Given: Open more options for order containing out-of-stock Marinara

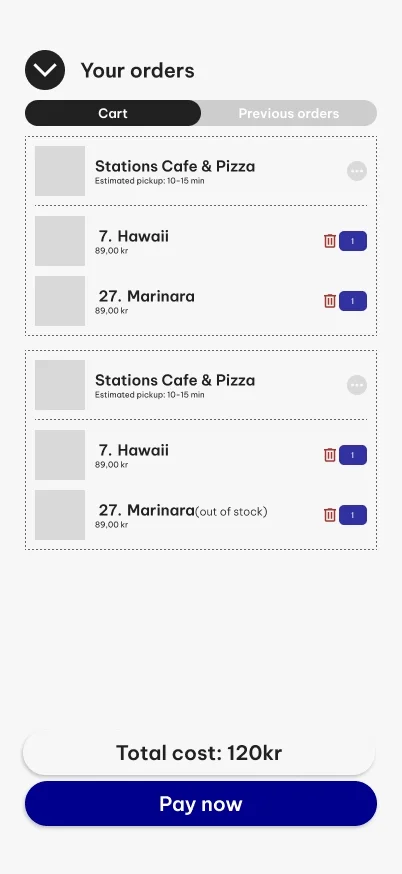Looking at the screenshot, I should 357,385.
